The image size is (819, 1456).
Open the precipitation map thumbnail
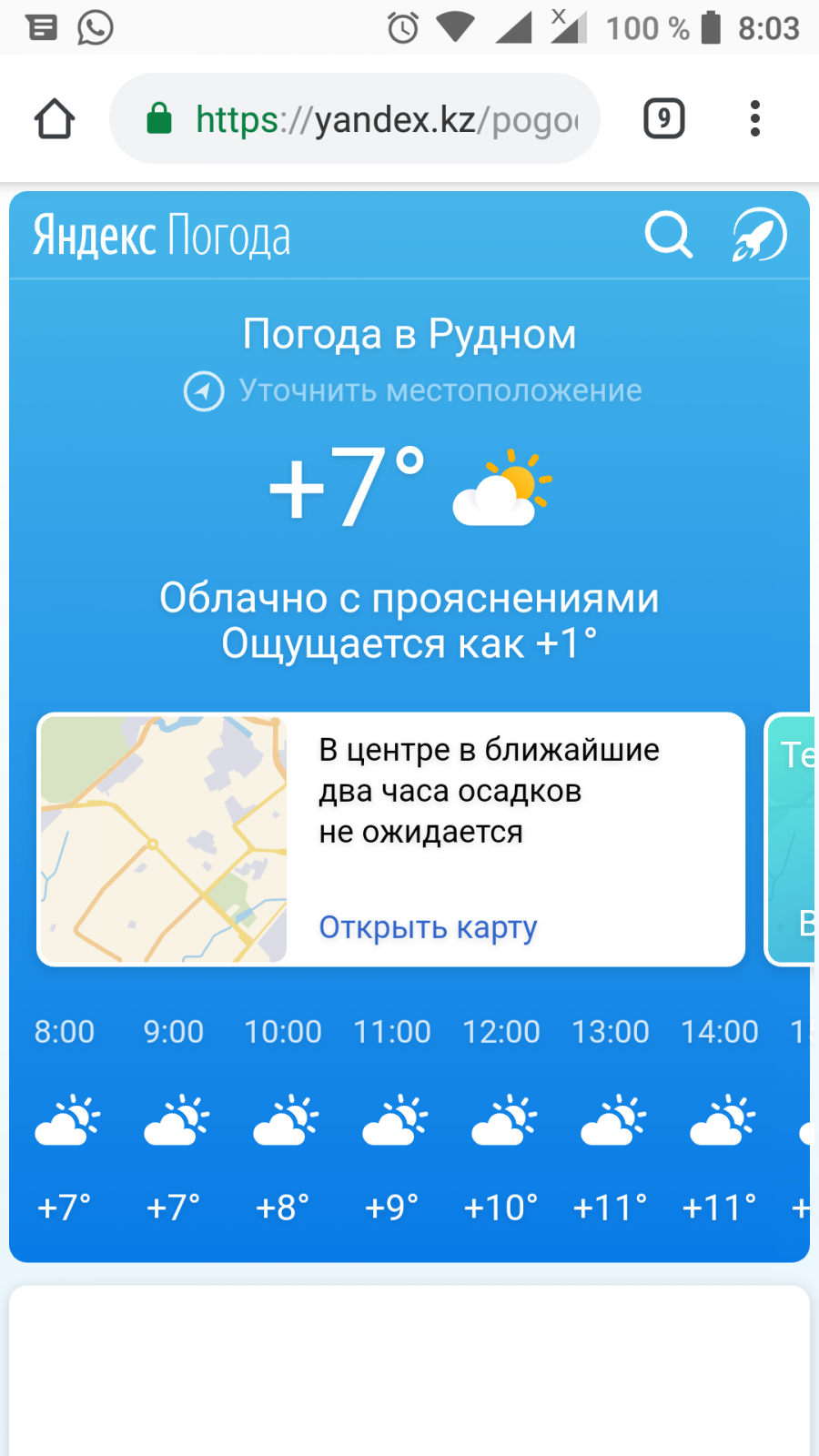(165, 839)
